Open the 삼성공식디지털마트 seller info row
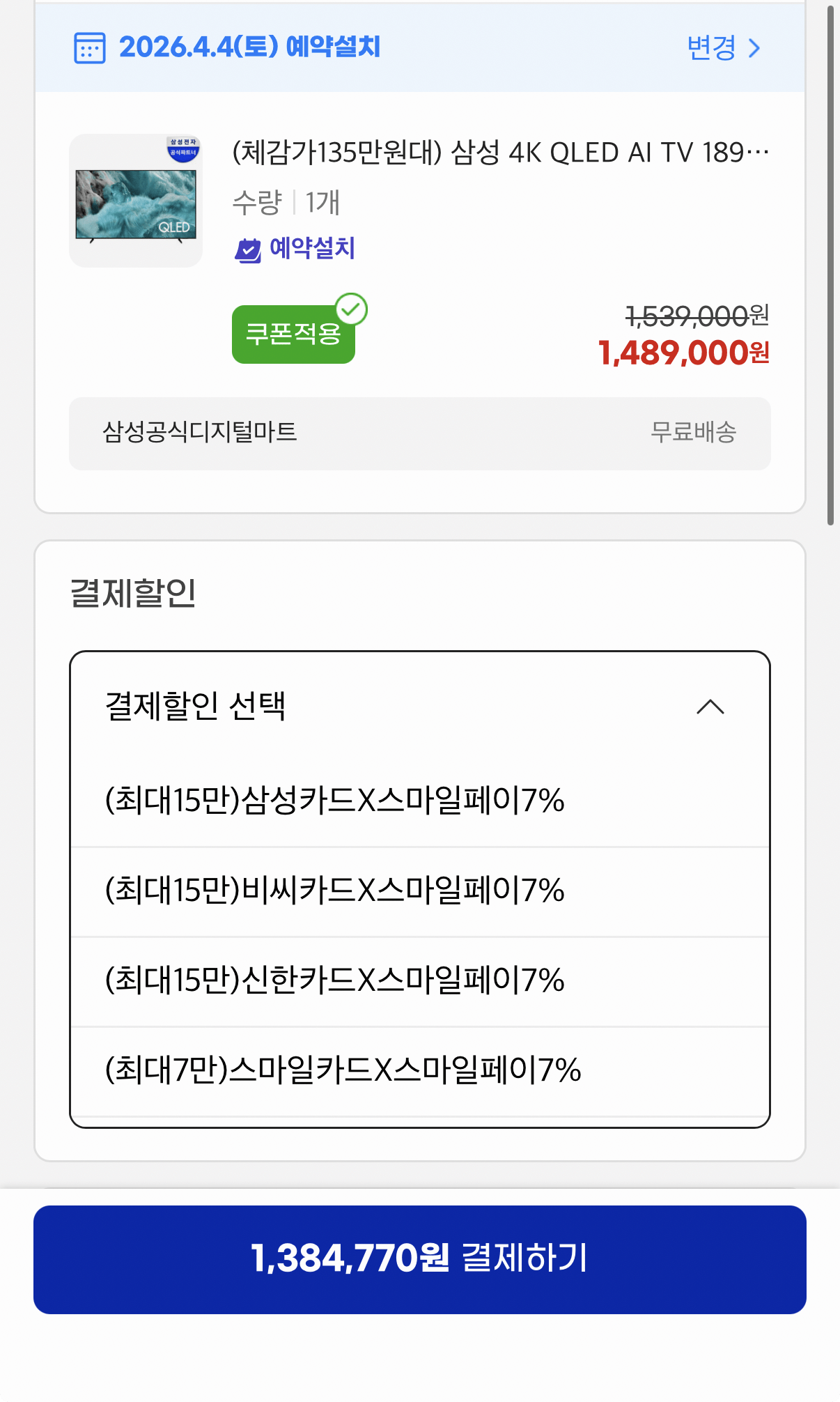The height and width of the screenshot is (1402, 840). coord(419,433)
